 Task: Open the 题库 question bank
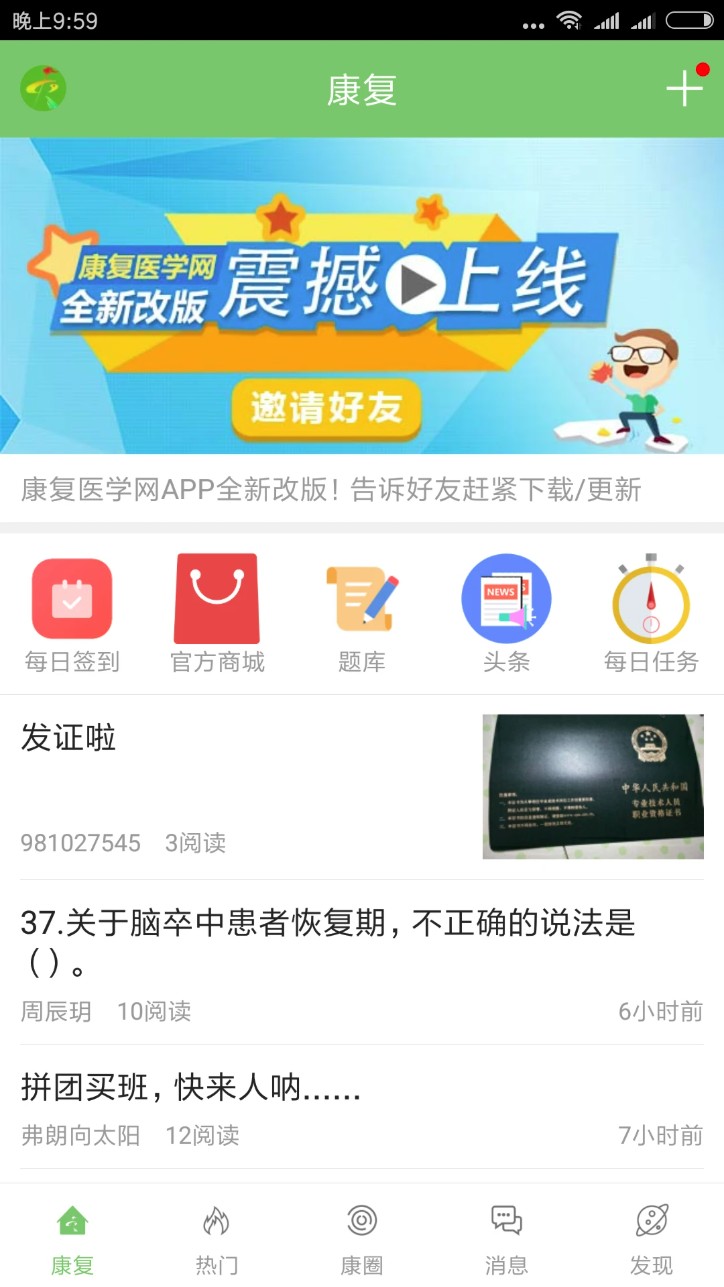pos(362,614)
